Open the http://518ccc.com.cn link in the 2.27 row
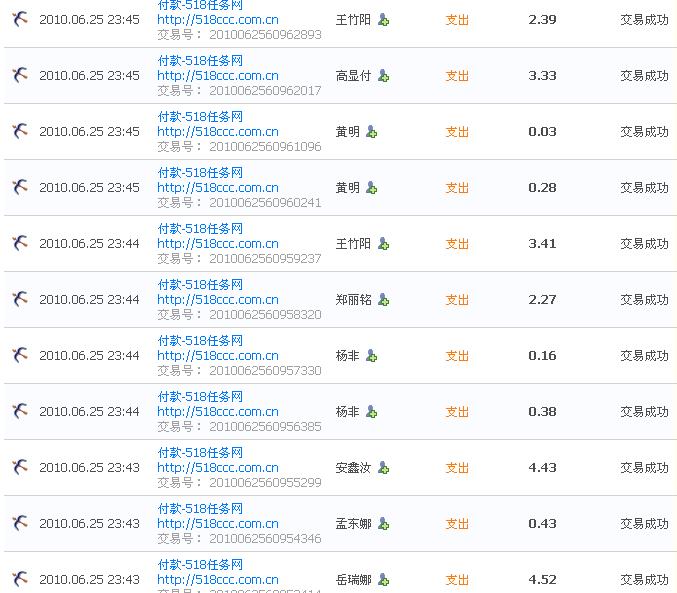 [x=218, y=299]
